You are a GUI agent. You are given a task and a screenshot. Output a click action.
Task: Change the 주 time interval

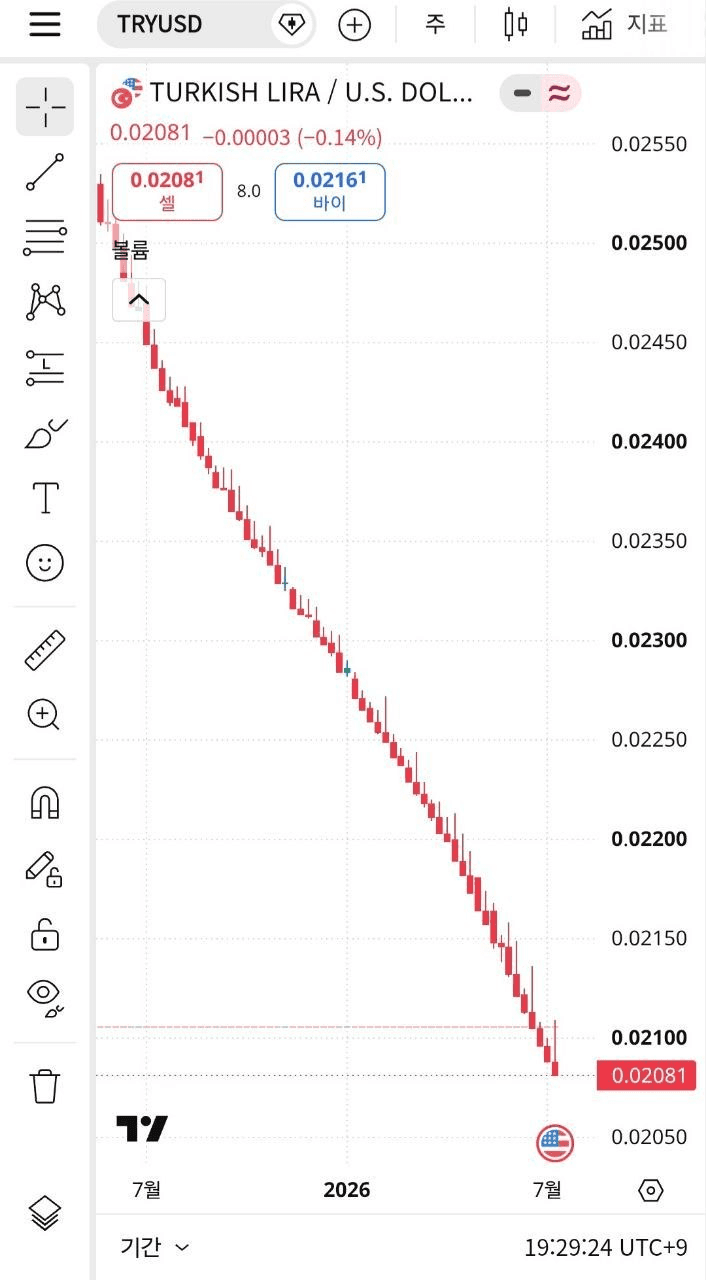point(435,24)
